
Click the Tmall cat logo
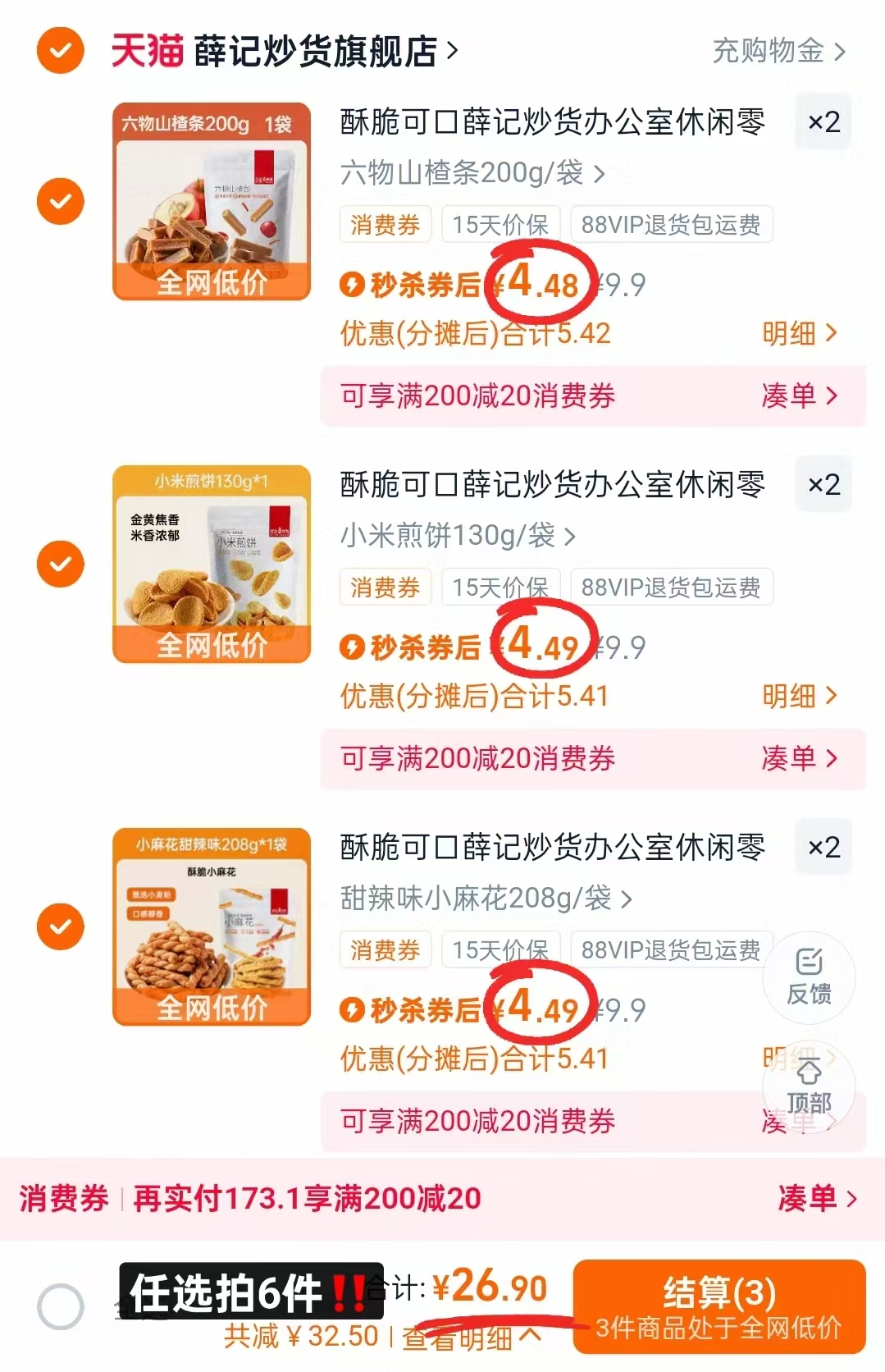146,51
